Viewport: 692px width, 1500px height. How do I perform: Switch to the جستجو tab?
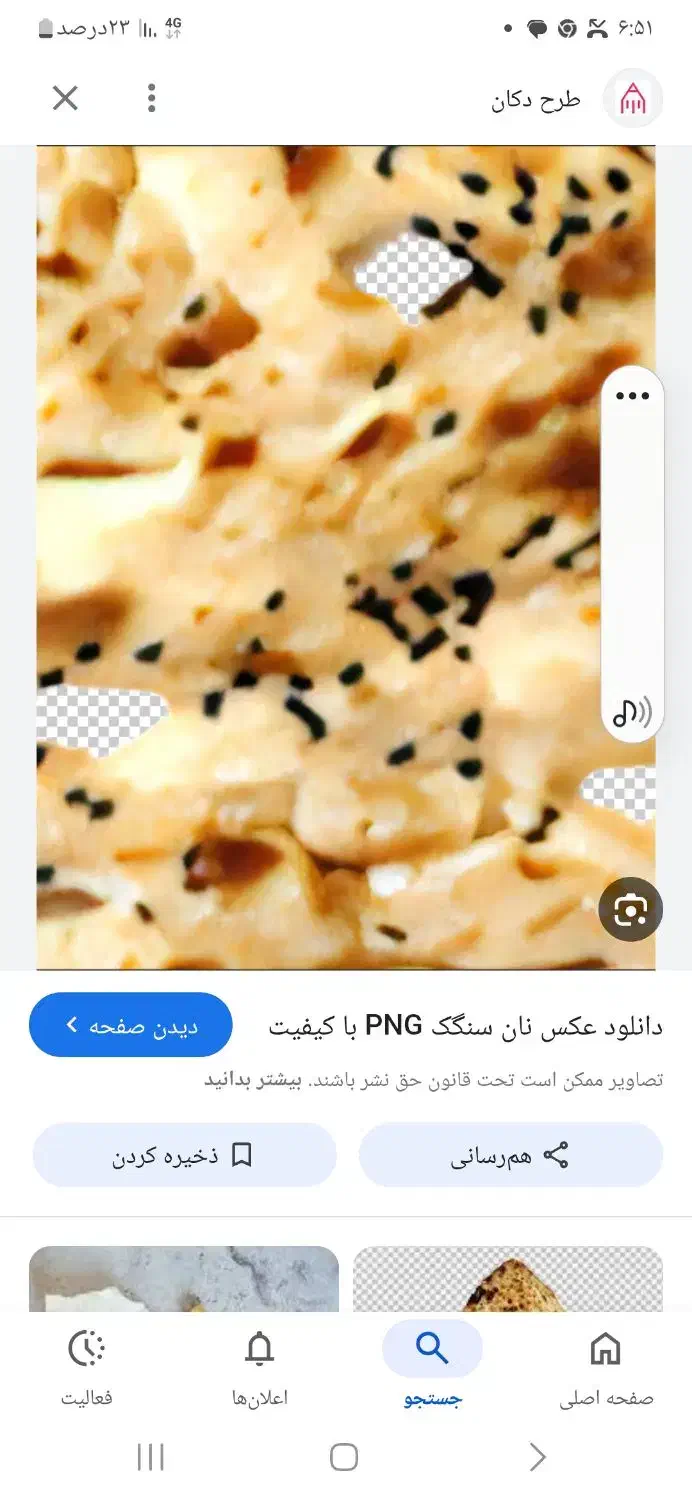(432, 1365)
